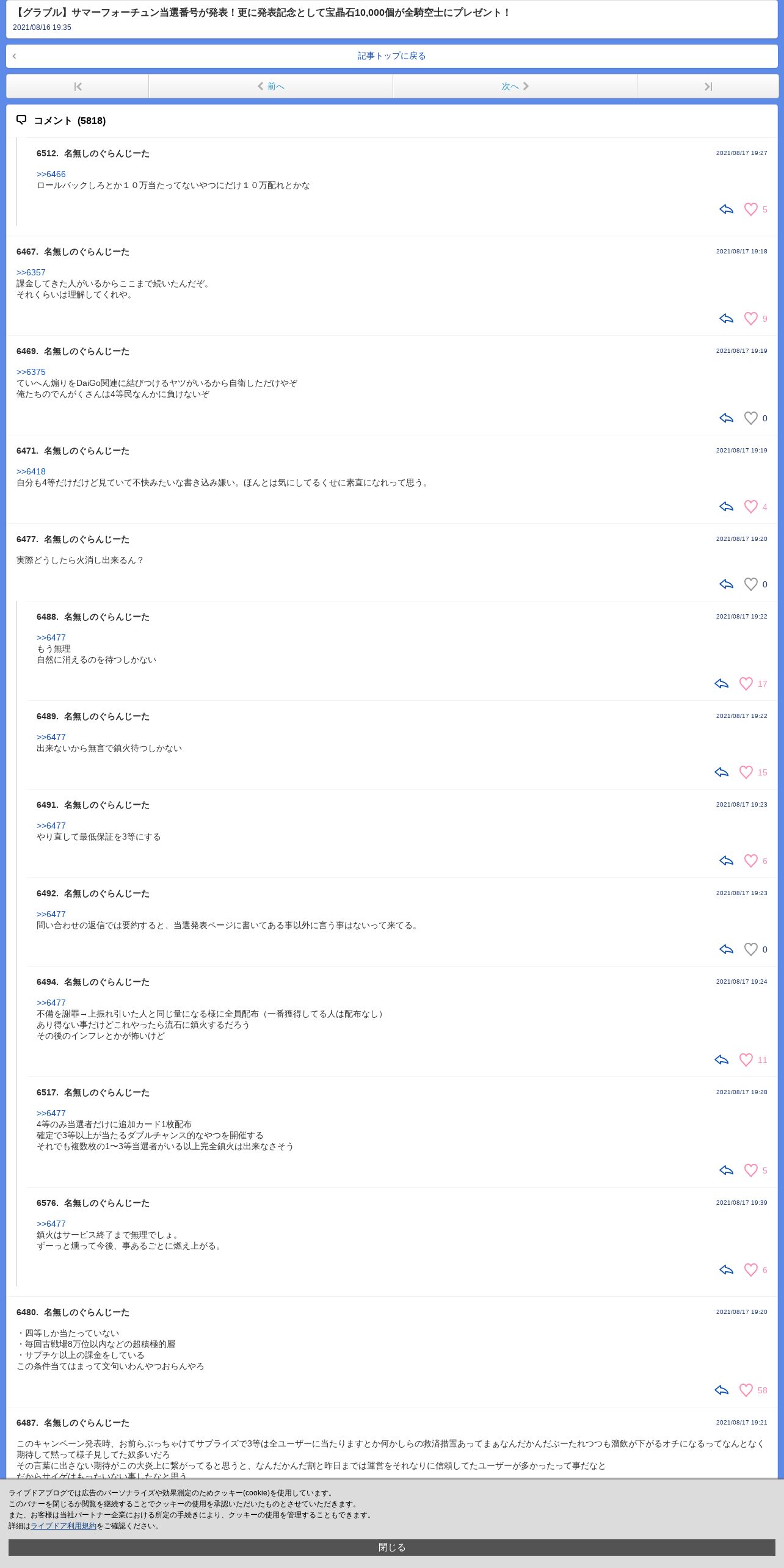Like comment 6469

tap(750, 418)
